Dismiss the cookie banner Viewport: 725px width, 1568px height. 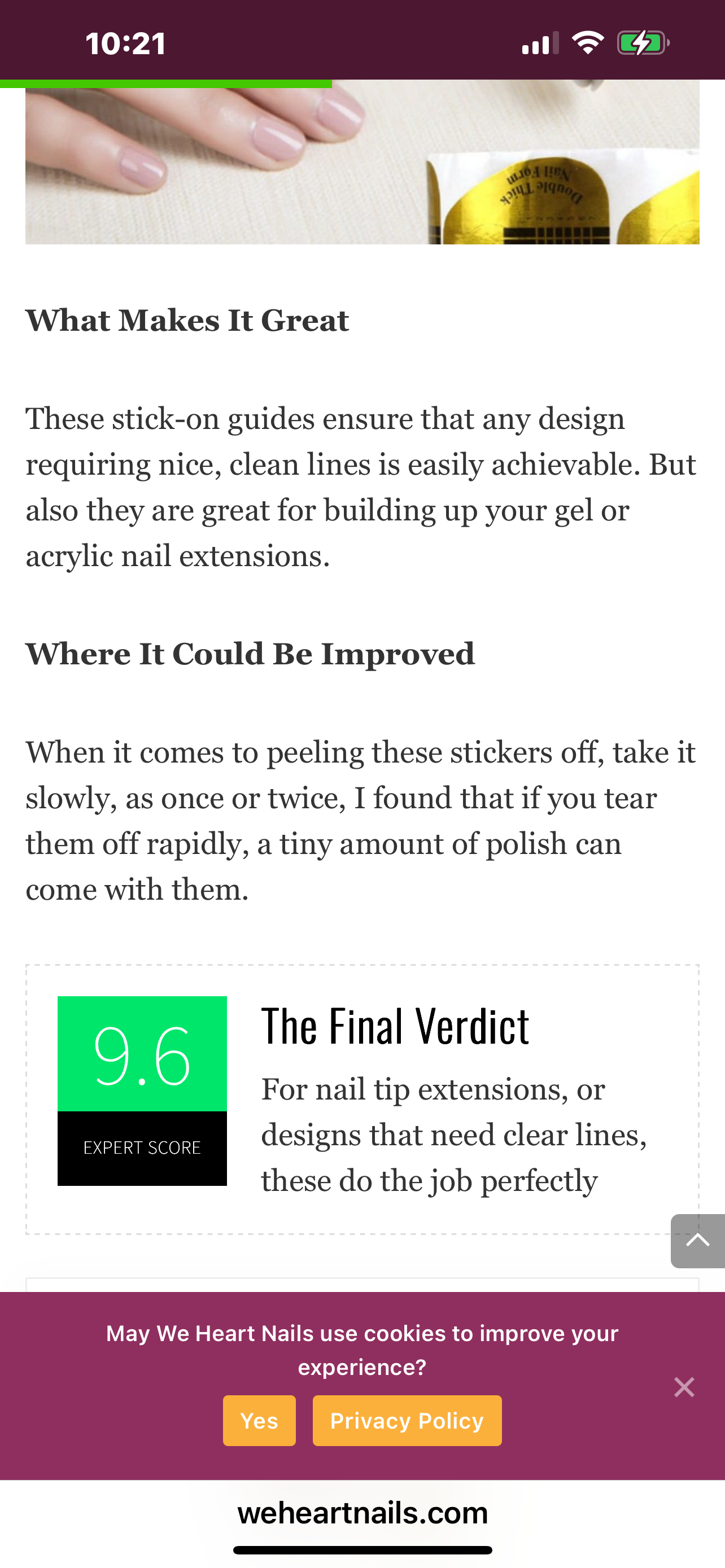[x=684, y=1387]
